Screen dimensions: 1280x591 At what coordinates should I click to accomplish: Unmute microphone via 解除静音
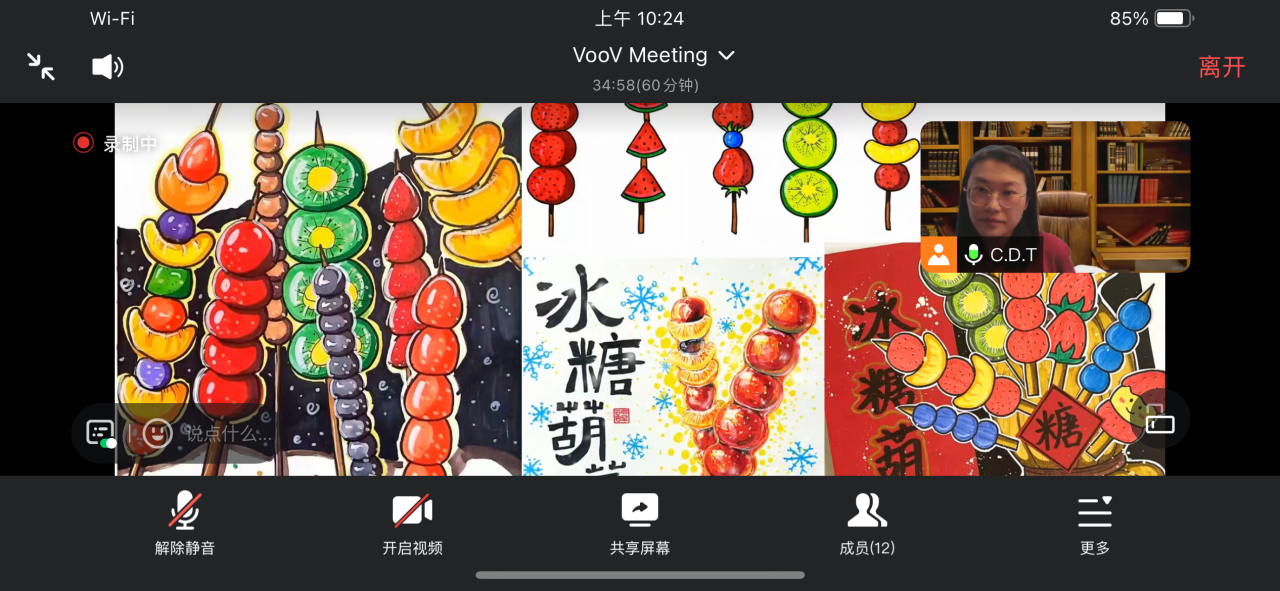pyautogui.click(x=184, y=523)
